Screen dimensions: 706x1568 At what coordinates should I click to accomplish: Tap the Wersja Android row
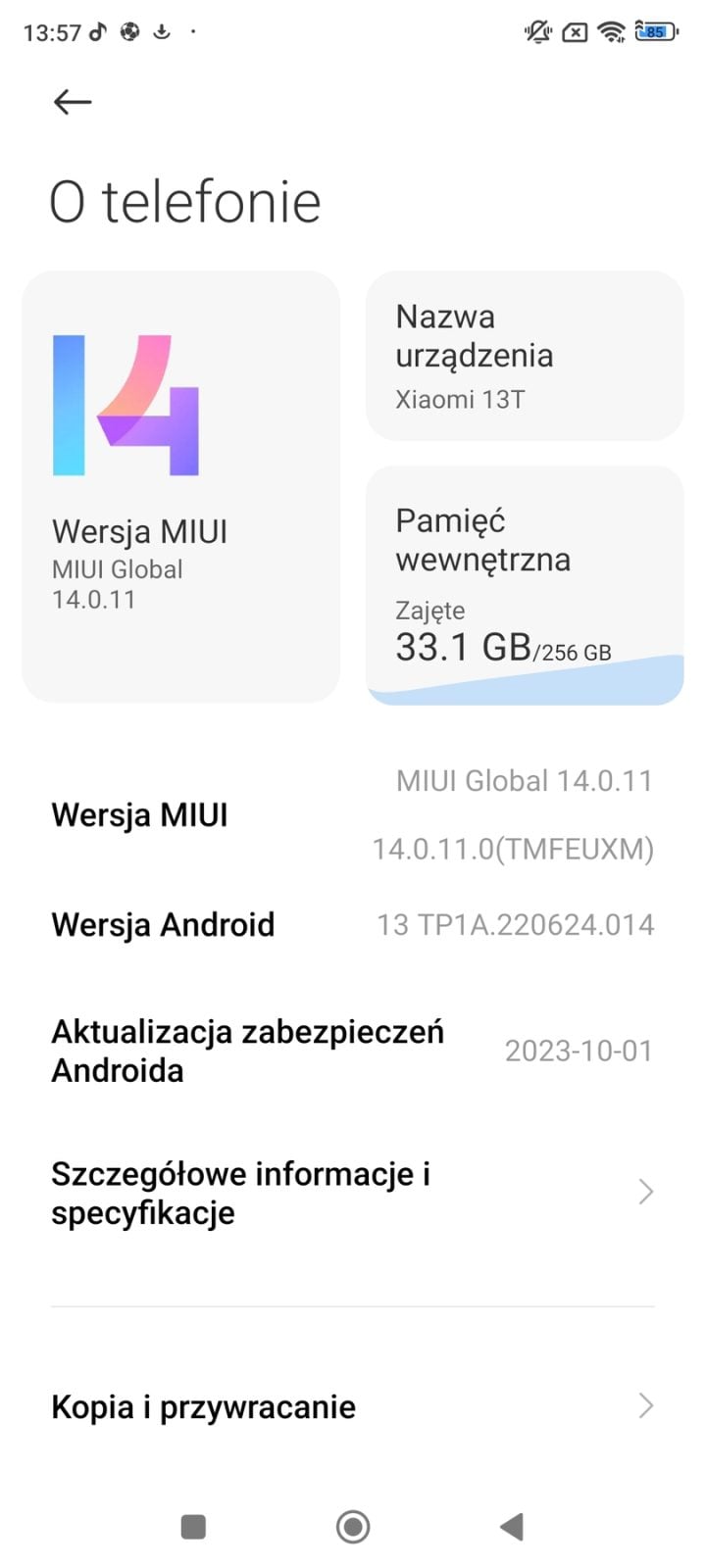pos(353,925)
